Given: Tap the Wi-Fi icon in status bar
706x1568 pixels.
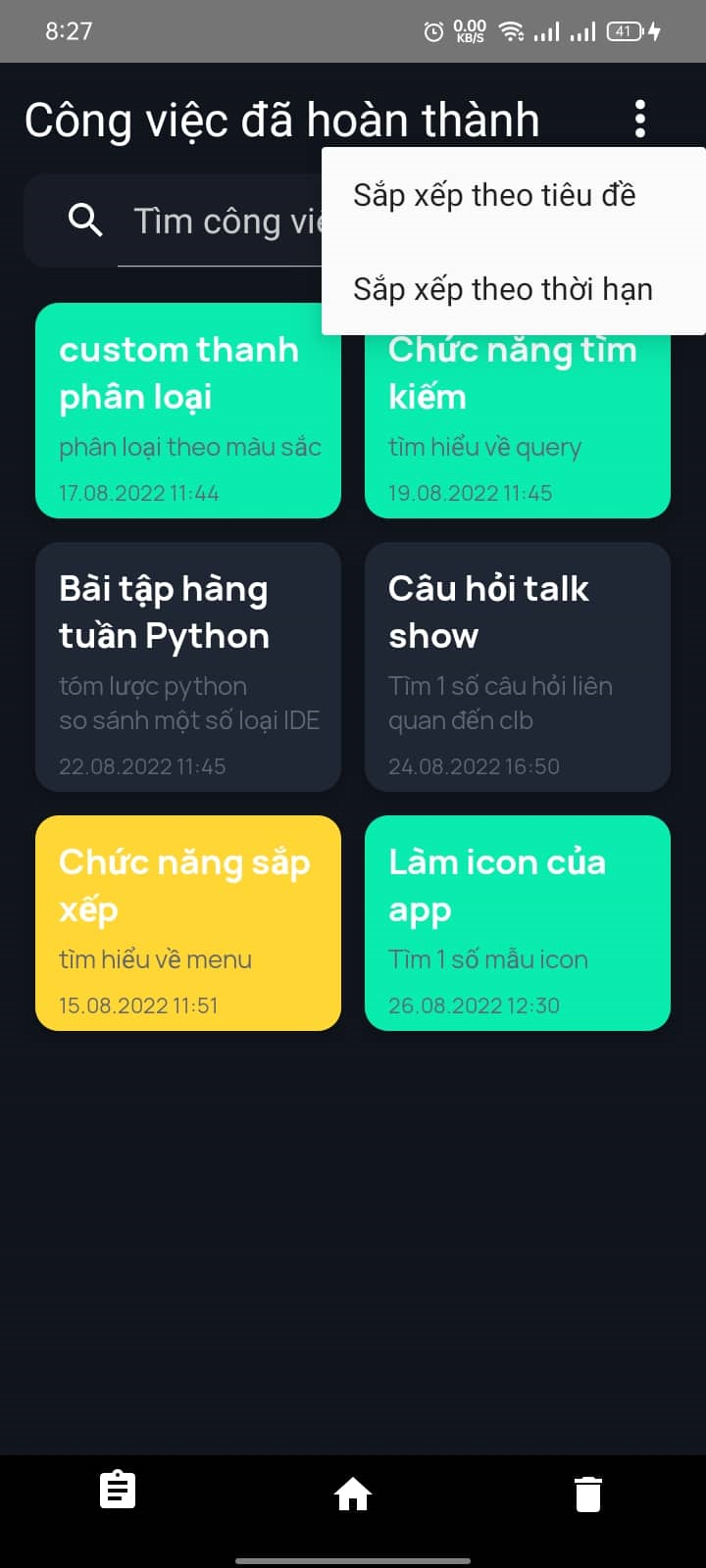Looking at the screenshot, I should 511,30.
